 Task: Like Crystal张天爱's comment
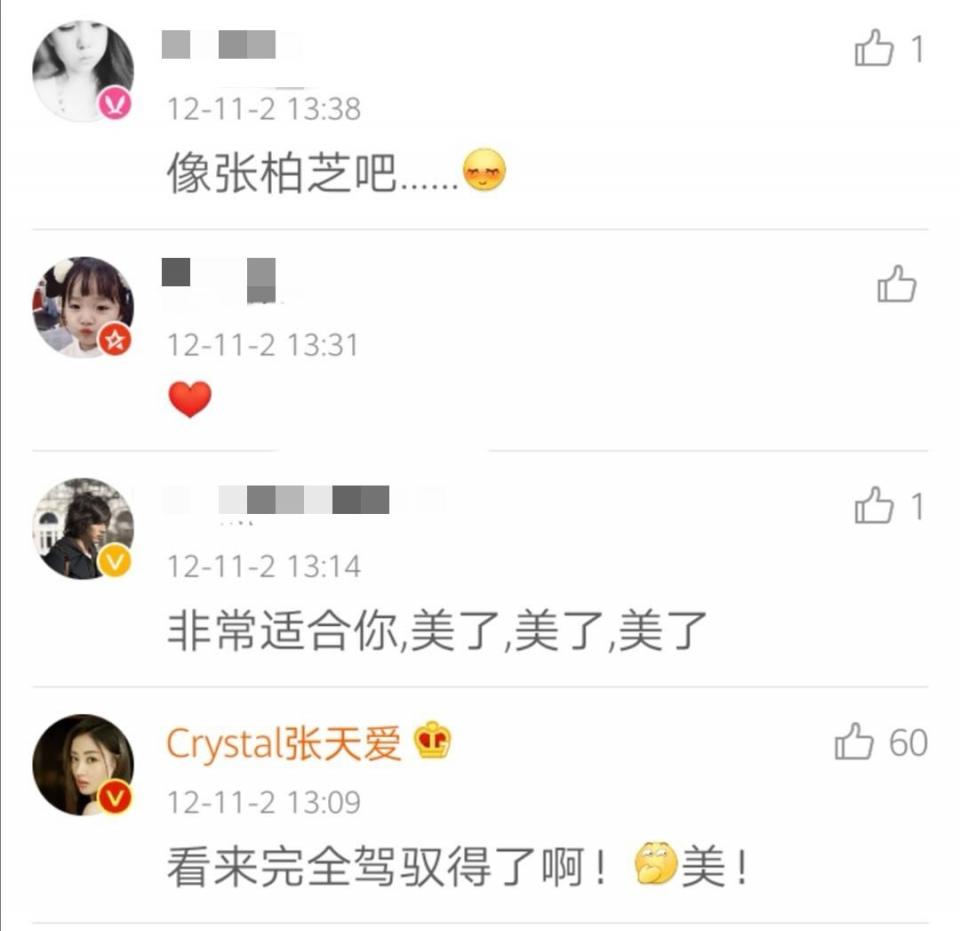tap(855, 743)
